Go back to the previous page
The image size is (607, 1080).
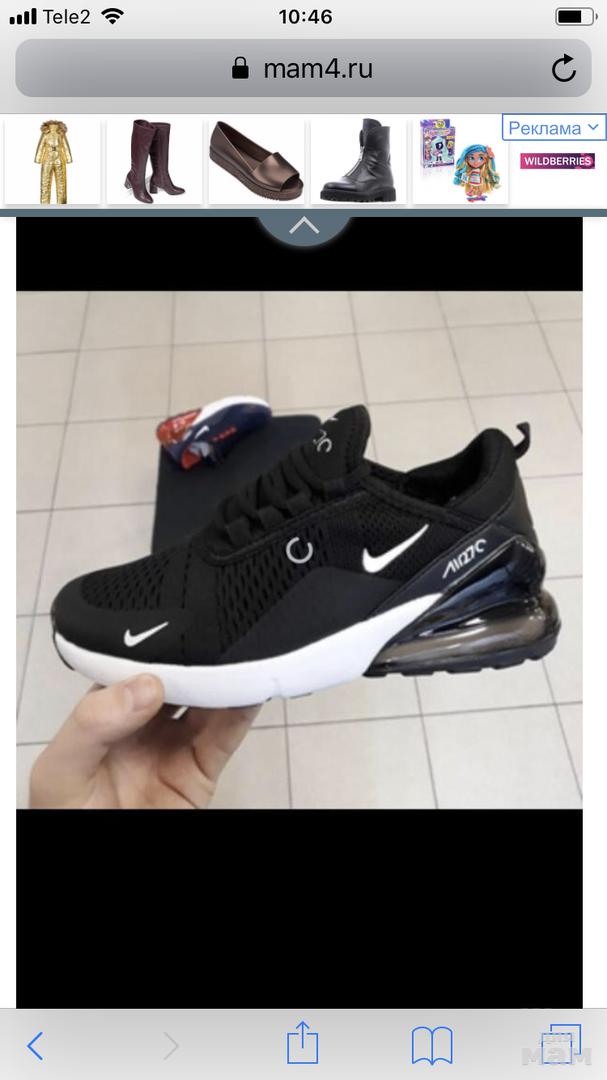tap(35, 1046)
